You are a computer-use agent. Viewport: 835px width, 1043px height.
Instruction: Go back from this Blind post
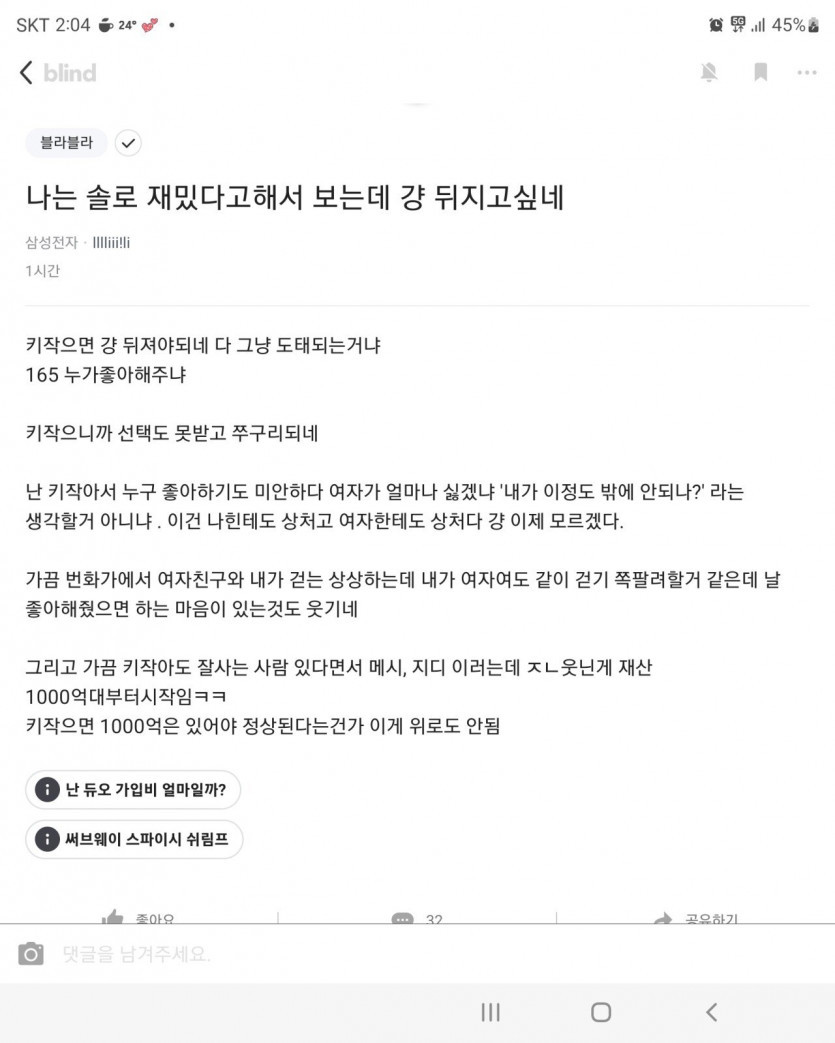pyautogui.click(x=26, y=72)
